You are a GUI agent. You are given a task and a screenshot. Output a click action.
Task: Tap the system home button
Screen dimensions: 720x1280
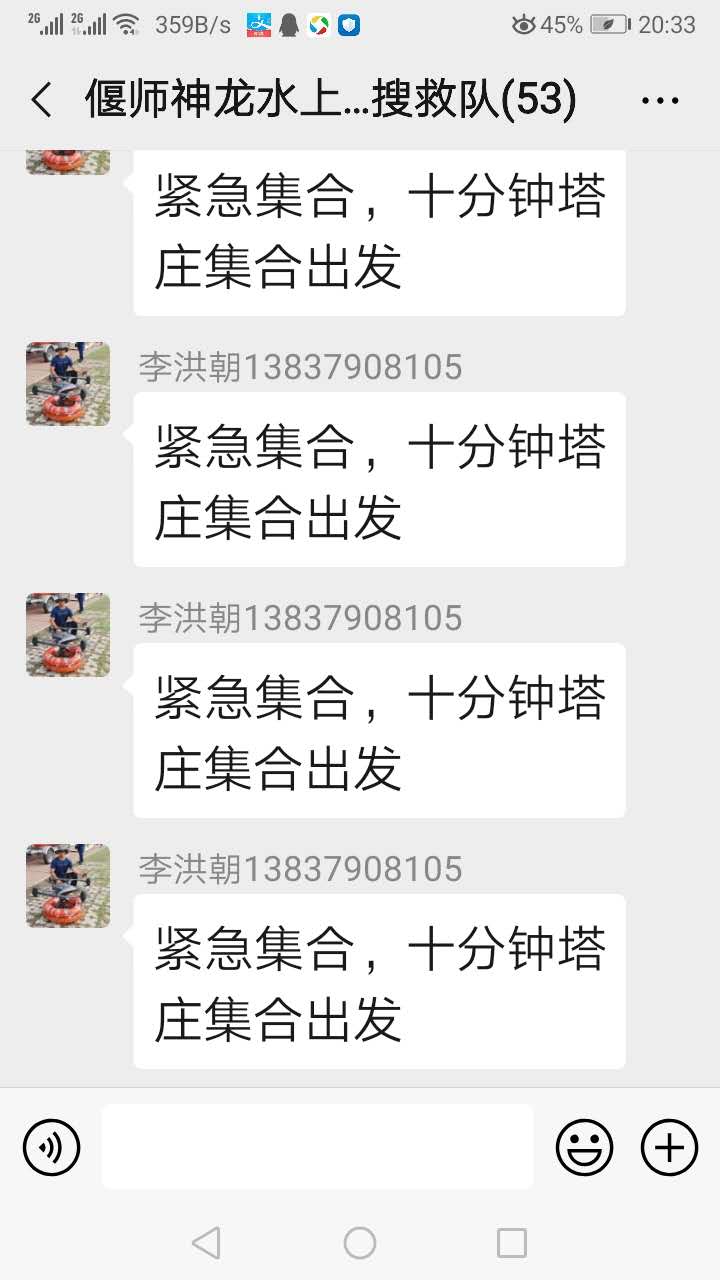tap(360, 1243)
